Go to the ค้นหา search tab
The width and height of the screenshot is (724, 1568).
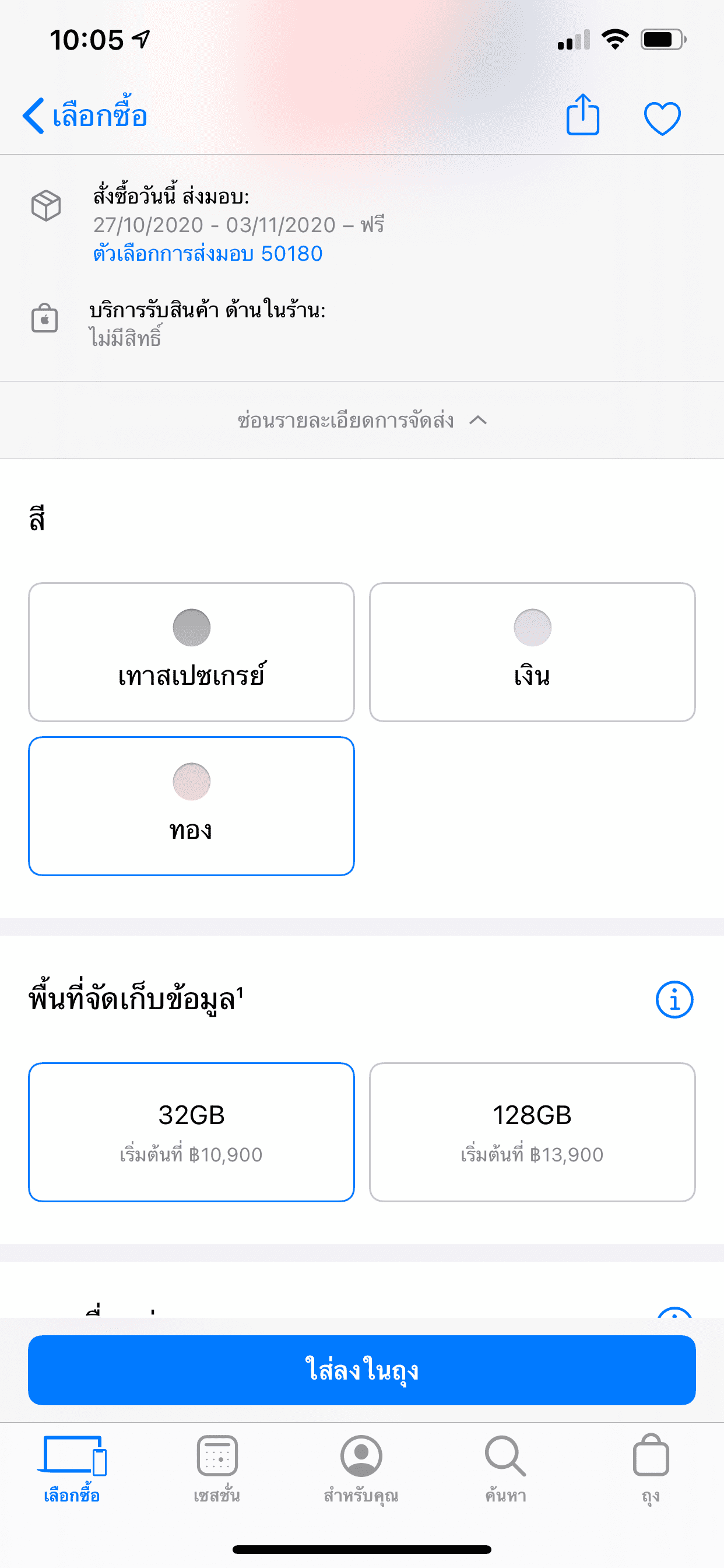[505, 1468]
